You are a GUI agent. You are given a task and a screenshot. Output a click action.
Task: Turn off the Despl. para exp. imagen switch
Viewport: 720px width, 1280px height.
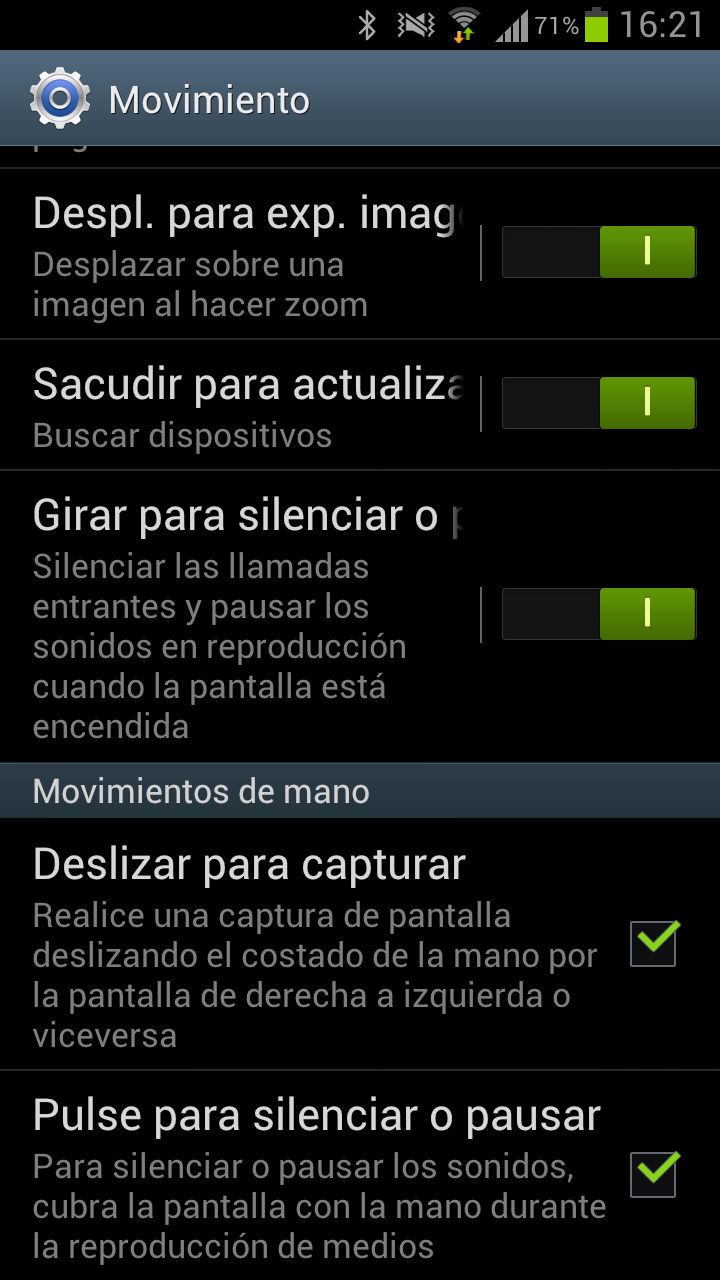[598, 252]
